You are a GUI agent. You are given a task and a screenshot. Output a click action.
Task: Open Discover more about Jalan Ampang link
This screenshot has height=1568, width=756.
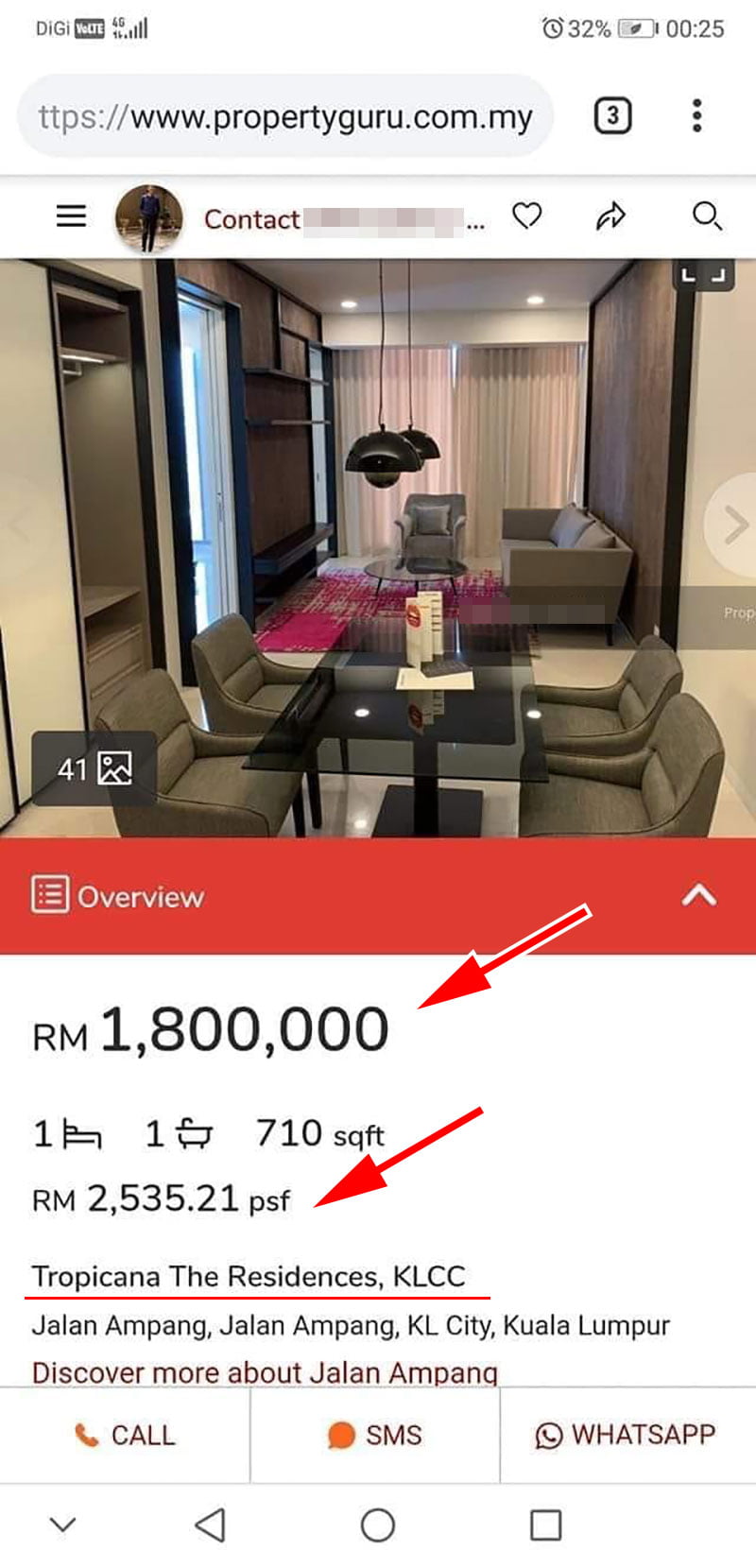click(265, 1372)
